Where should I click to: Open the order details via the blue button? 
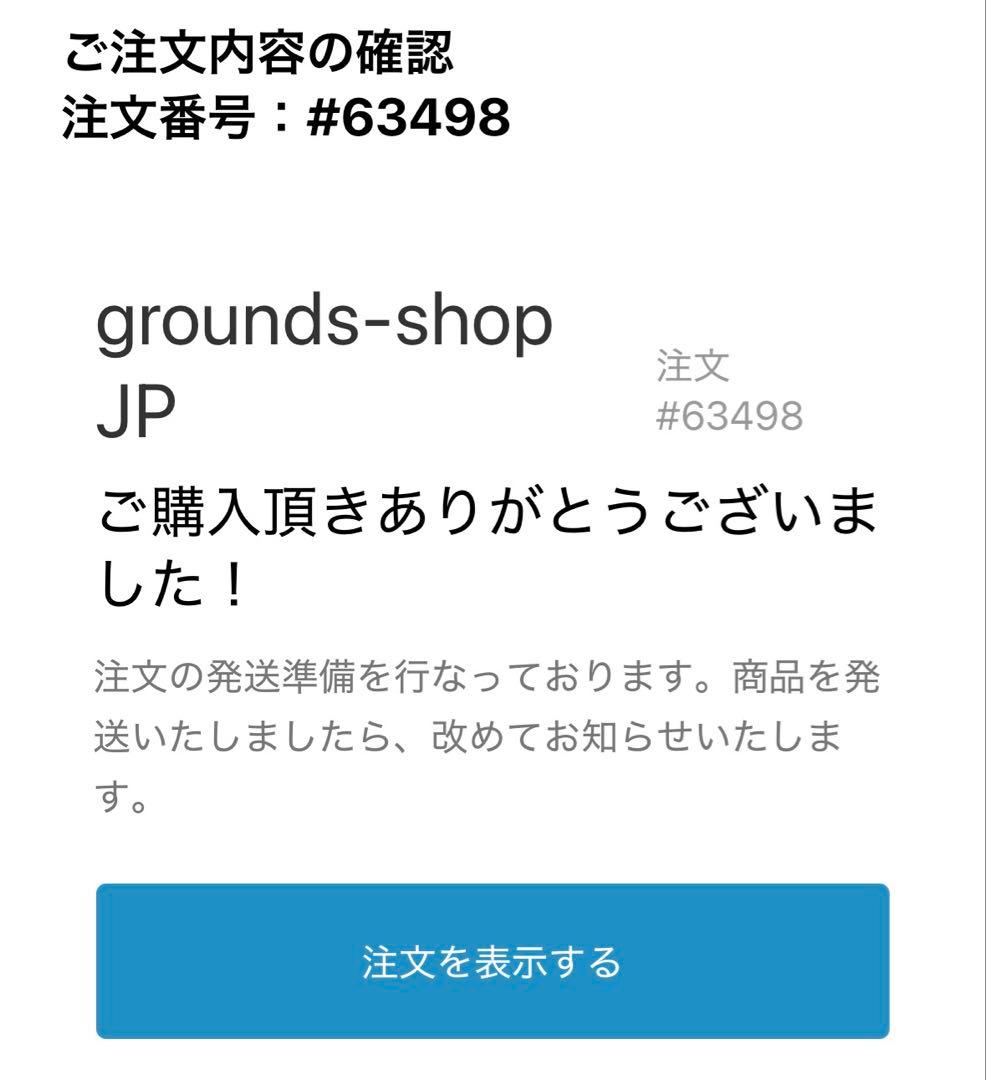[492, 958]
